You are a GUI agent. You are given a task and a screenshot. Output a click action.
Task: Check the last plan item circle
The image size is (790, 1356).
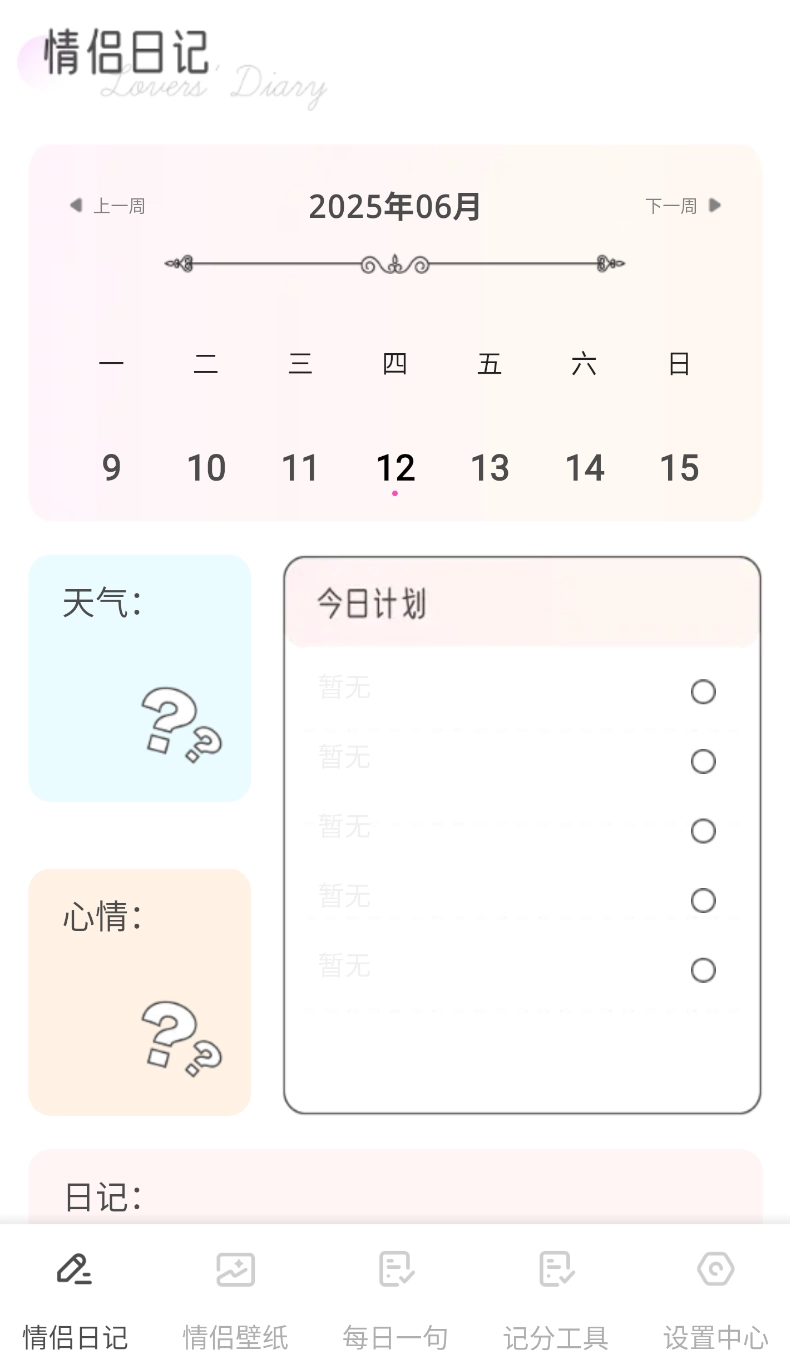pos(703,970)
